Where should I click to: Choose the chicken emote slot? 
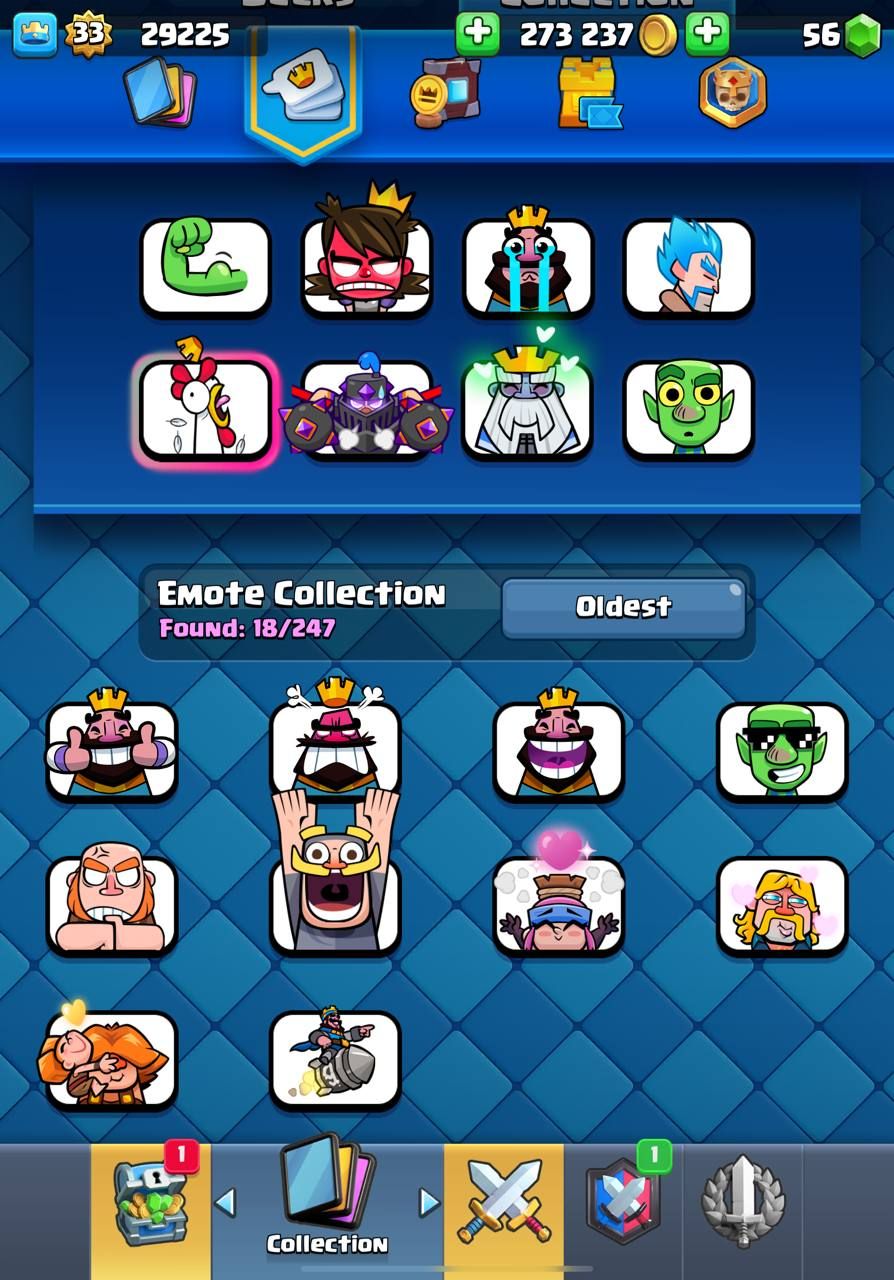(x=205, y=409)
